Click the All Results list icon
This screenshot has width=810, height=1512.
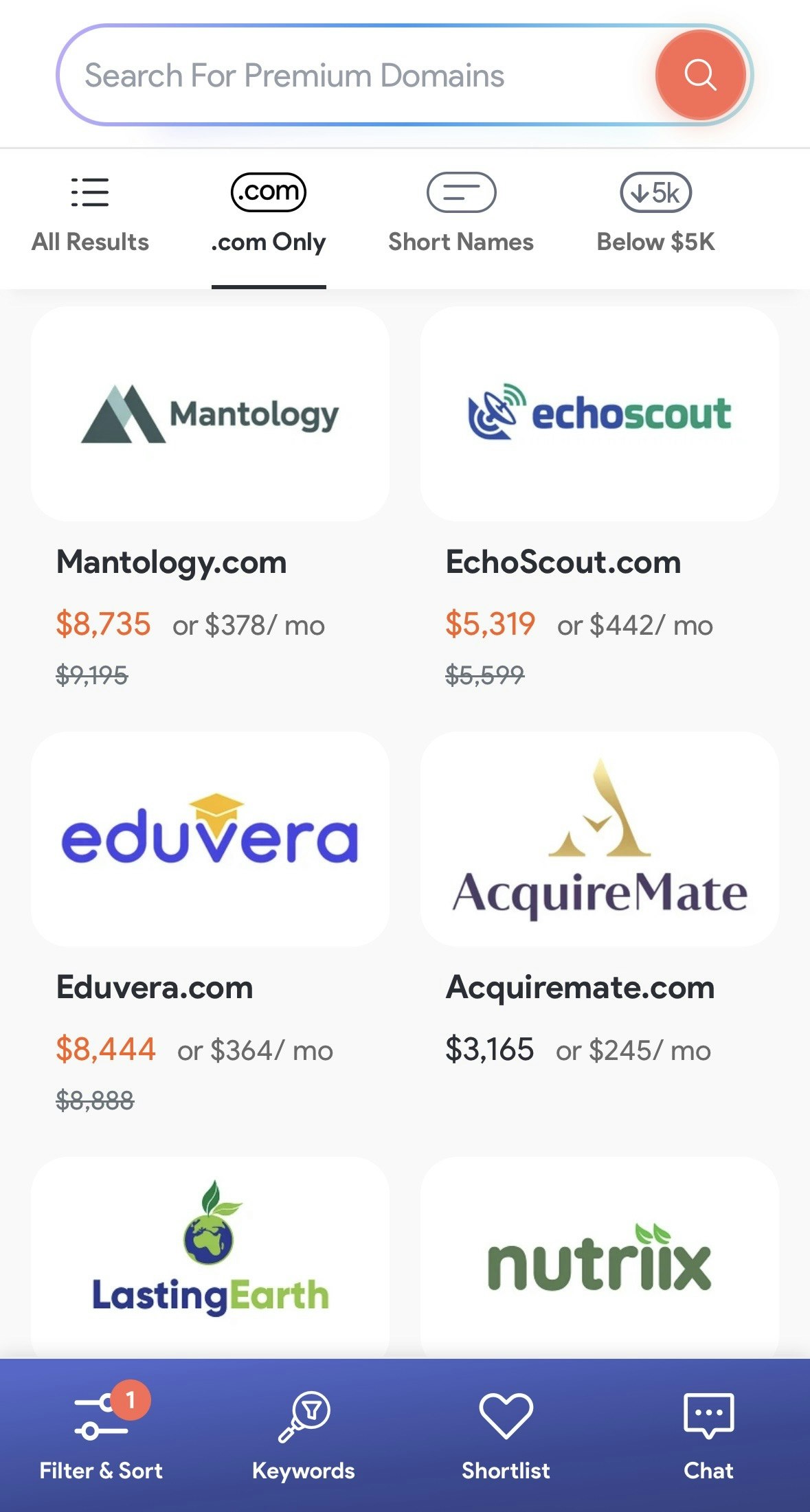click(90, 193)
